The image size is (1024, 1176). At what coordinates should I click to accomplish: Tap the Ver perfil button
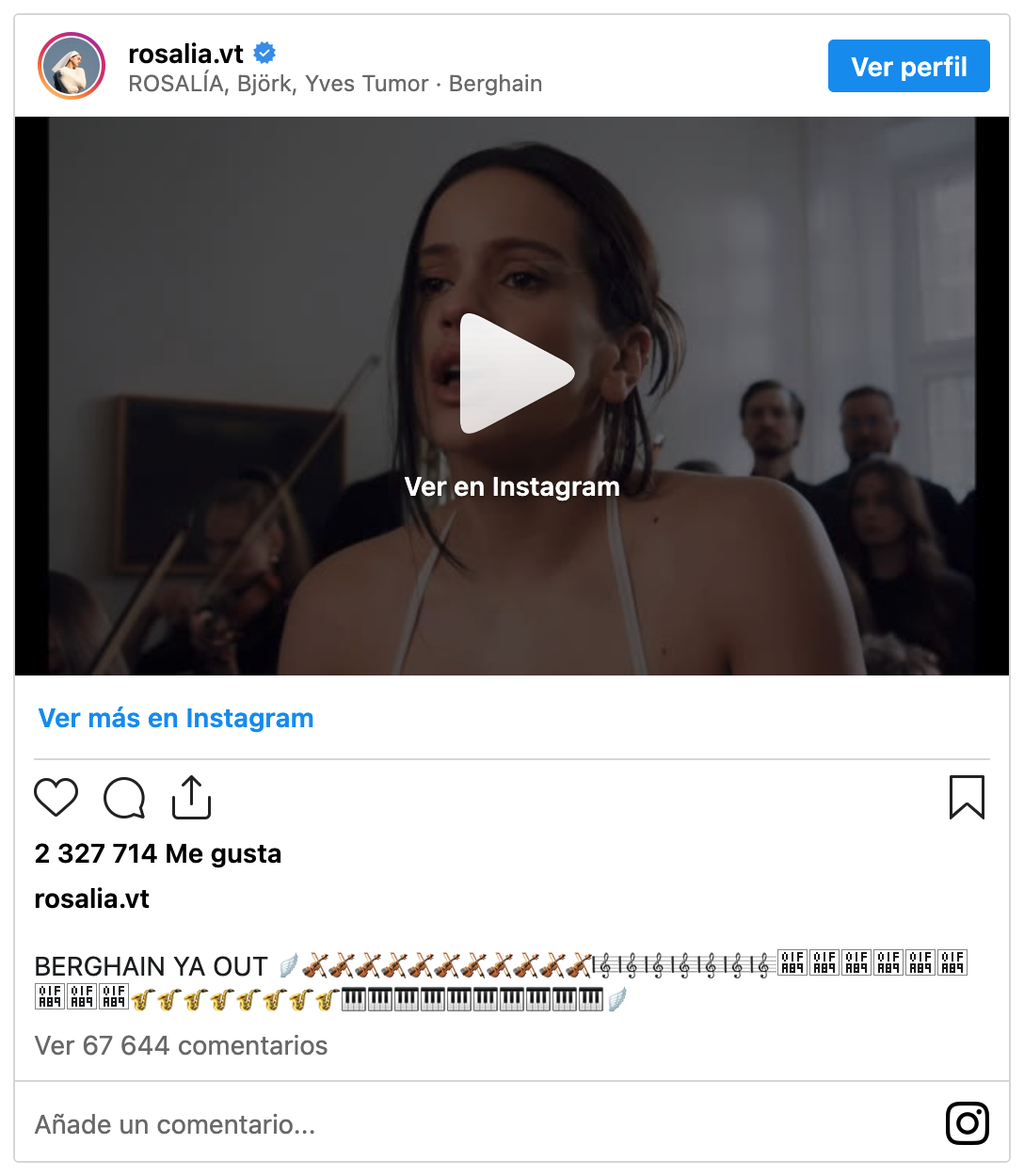click(908, 66)
